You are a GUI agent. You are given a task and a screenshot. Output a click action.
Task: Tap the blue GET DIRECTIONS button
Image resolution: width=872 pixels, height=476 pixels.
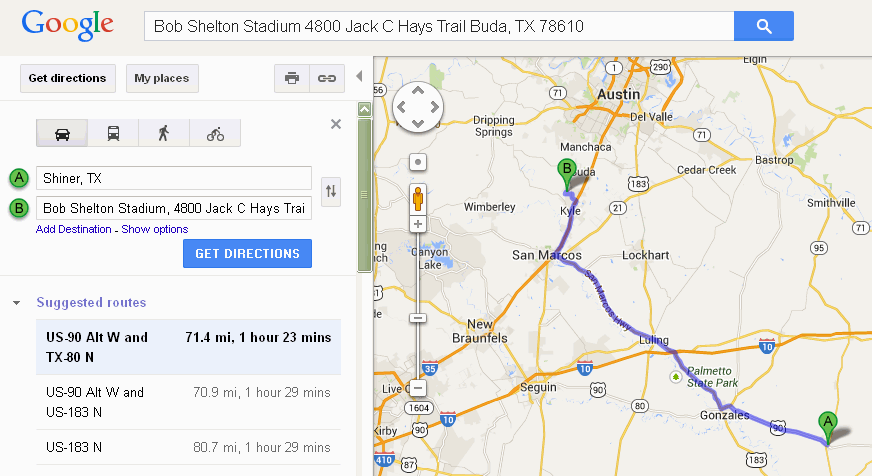247,254
